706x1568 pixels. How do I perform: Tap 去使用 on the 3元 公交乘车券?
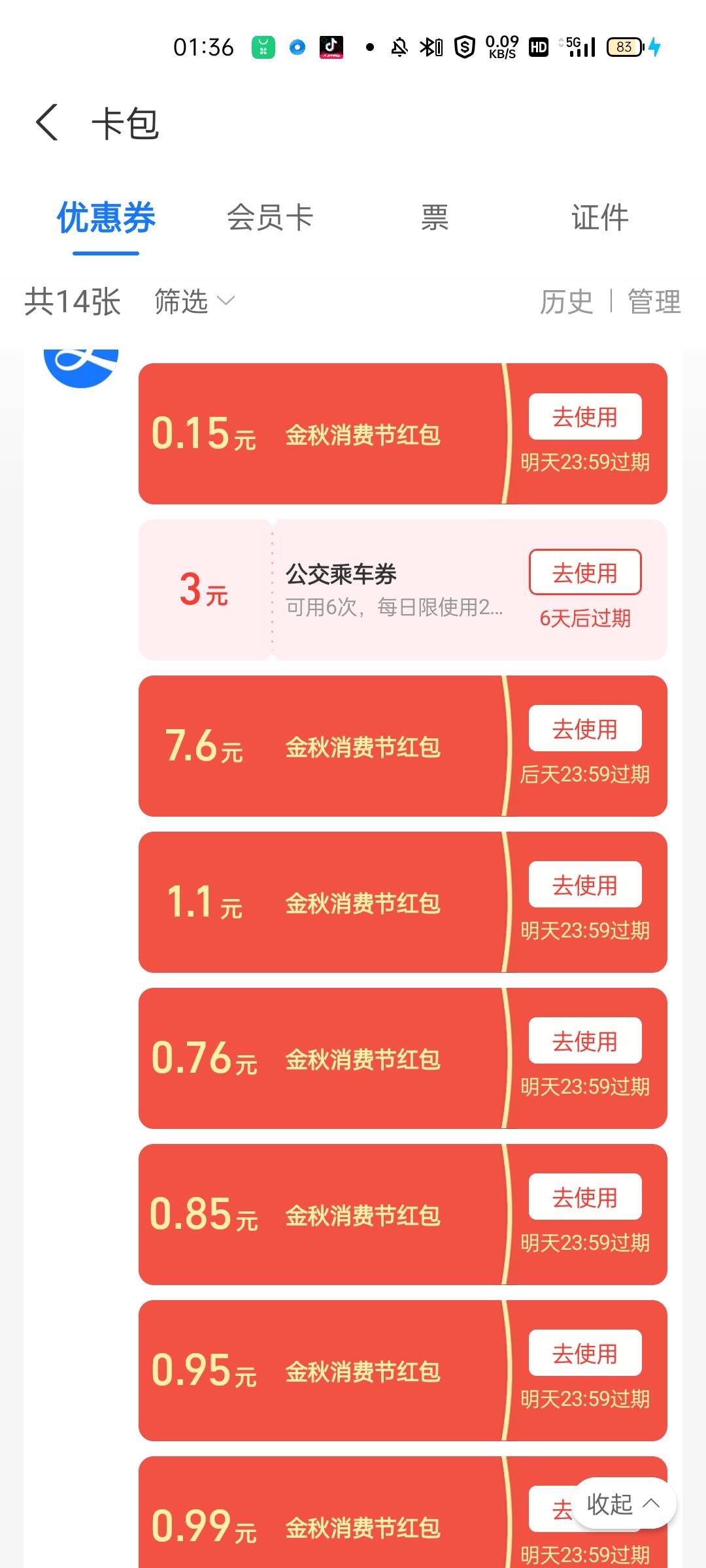pyautogui.click(x=585, y=572)
